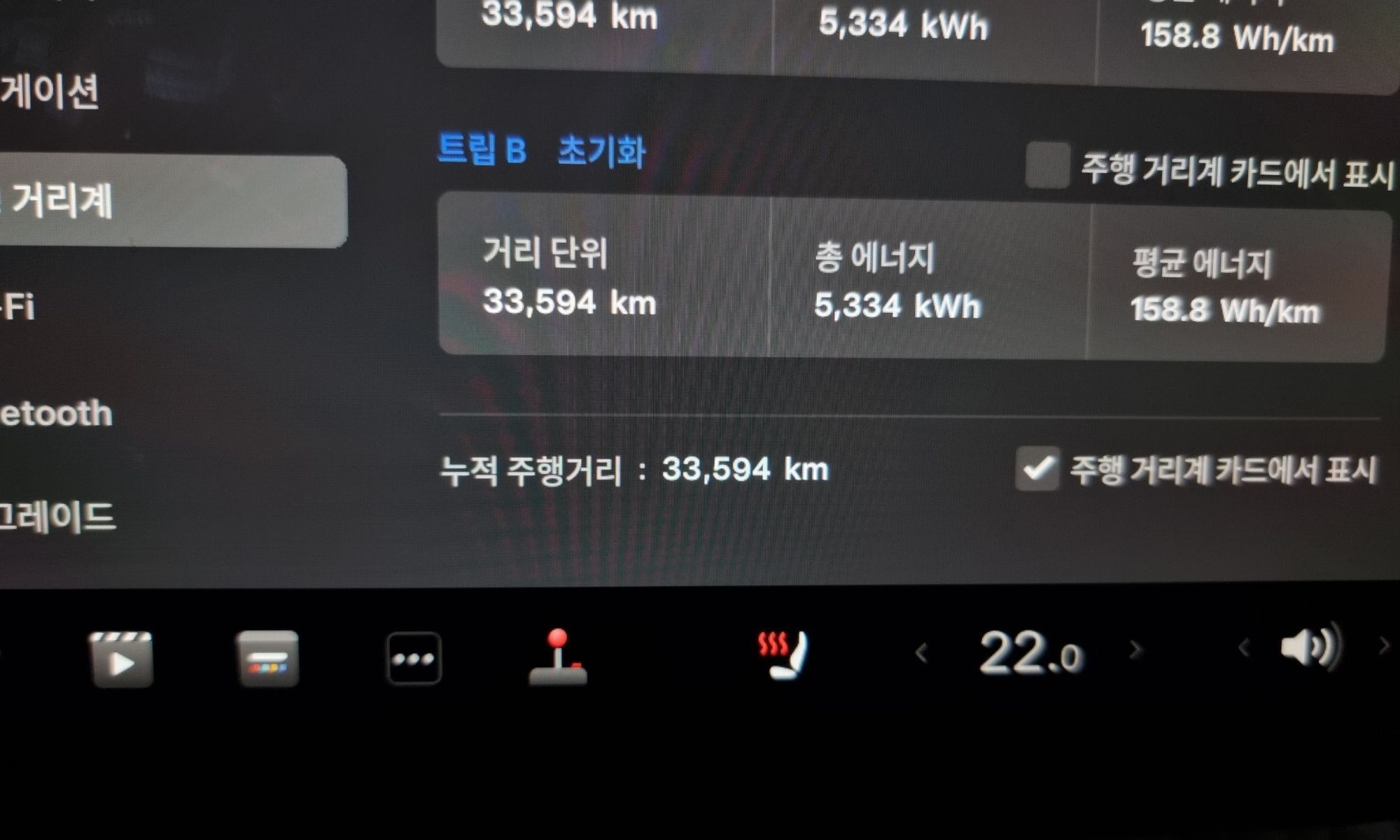Open the three-dot more apps launcher
1400x840 pixels.
coord(414,659)
